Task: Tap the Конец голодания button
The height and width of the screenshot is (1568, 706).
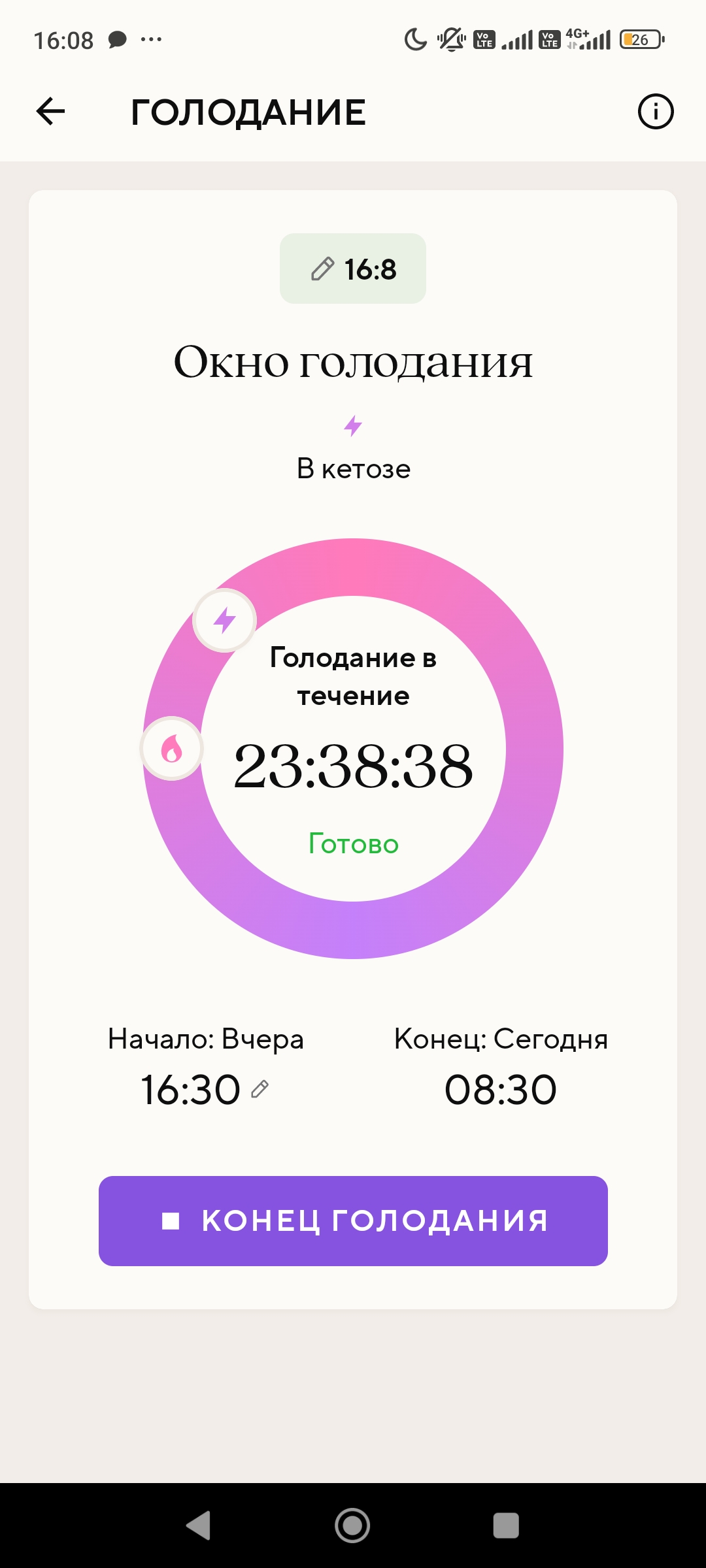Action: click(353, 1220)
